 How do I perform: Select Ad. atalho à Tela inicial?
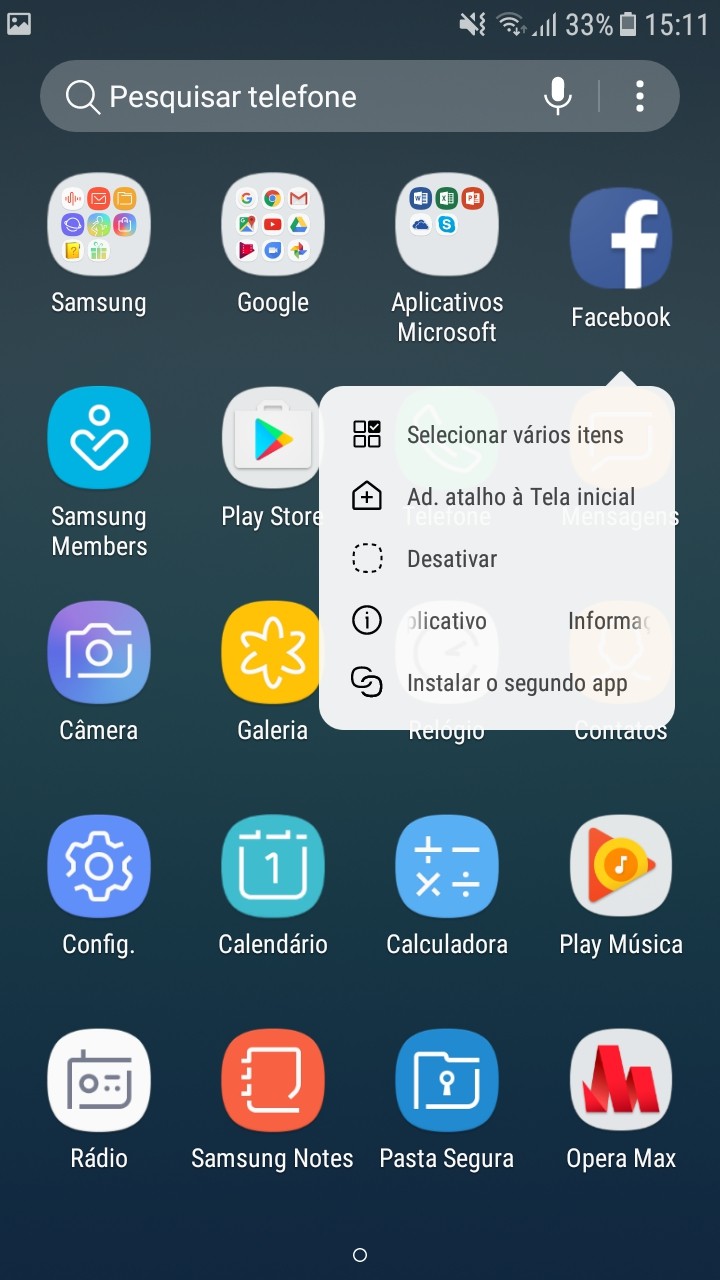tap(497, 497)
